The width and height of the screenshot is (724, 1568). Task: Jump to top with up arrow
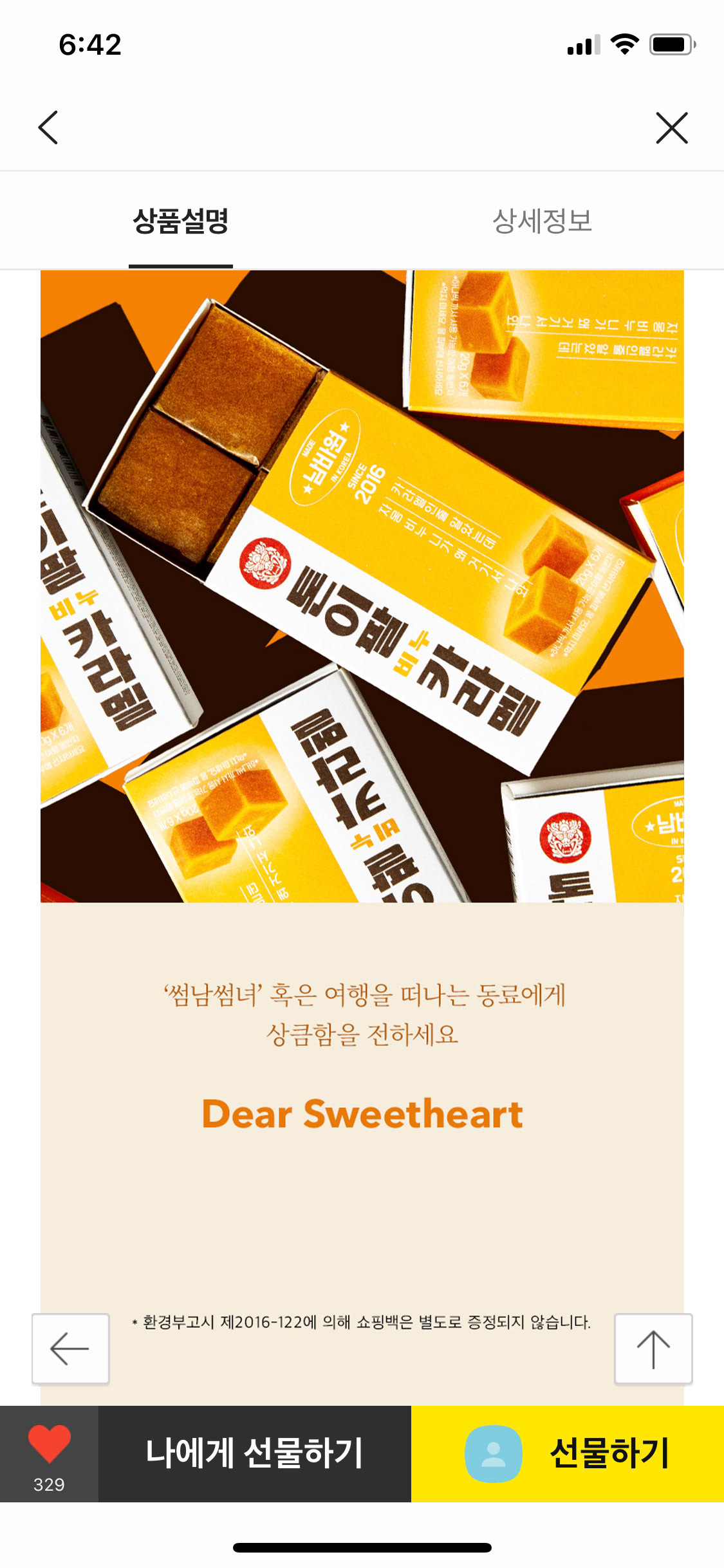(x=653, y=1349)
